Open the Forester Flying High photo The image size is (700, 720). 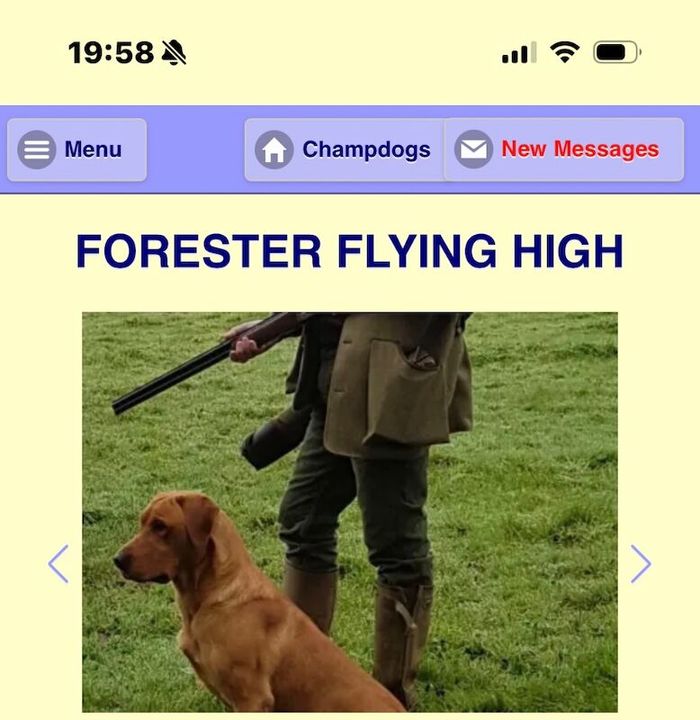pyautogui.click(x=349, y=510)
